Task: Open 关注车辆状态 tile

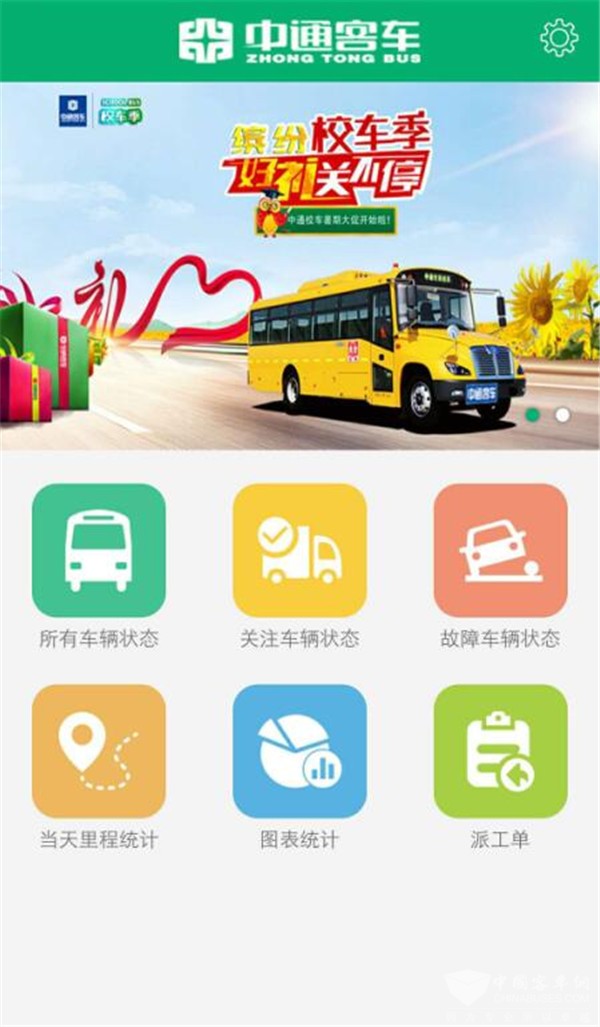Action: (300, 550)
